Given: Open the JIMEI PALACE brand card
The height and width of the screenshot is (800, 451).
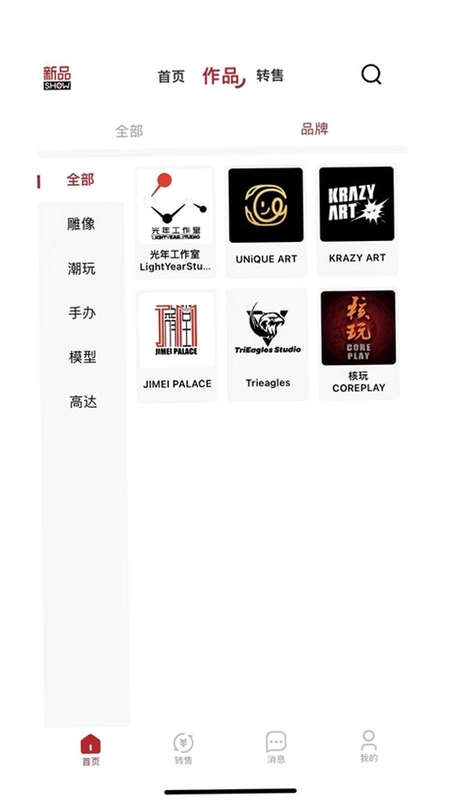Looking at the screenshot, I should pos(177,346).
